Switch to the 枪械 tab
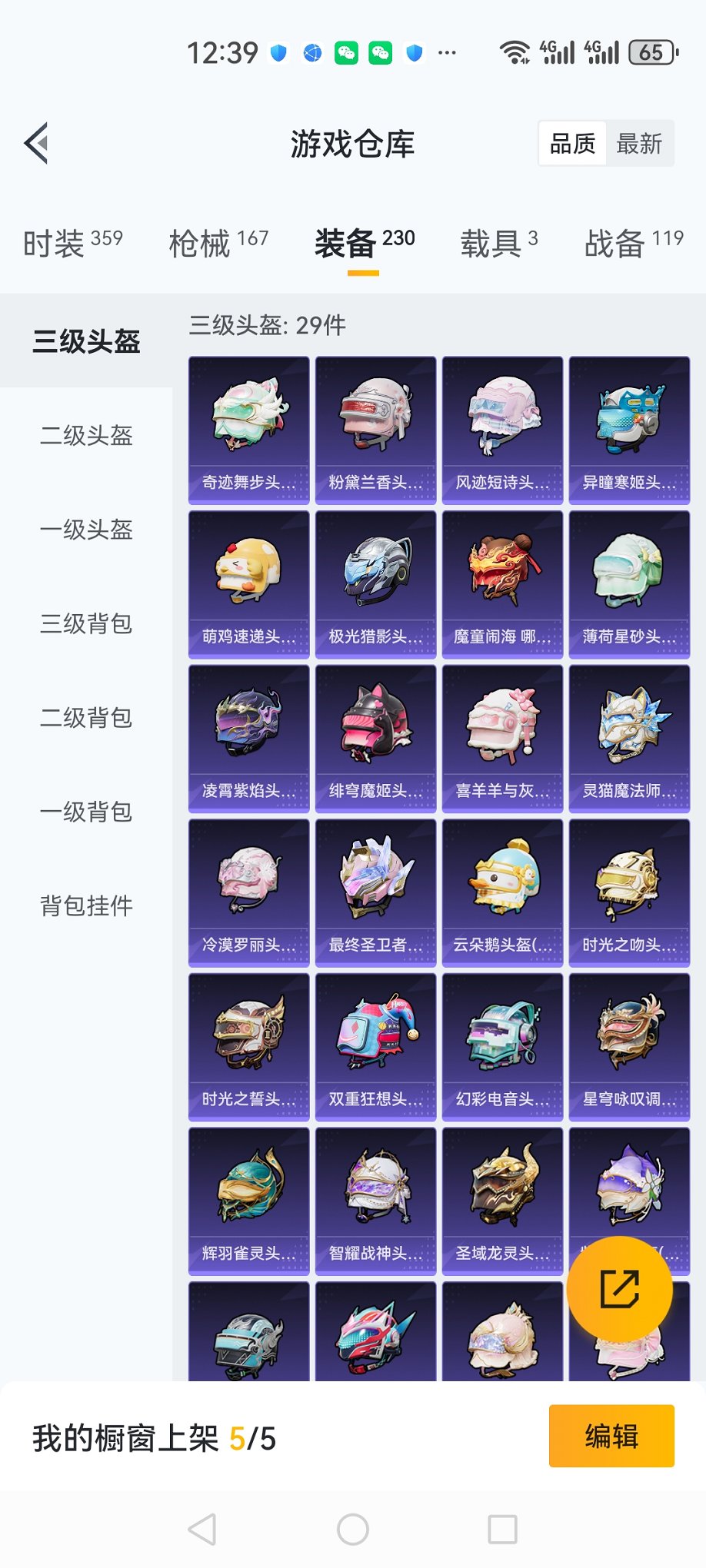 (x=218, y=244)
